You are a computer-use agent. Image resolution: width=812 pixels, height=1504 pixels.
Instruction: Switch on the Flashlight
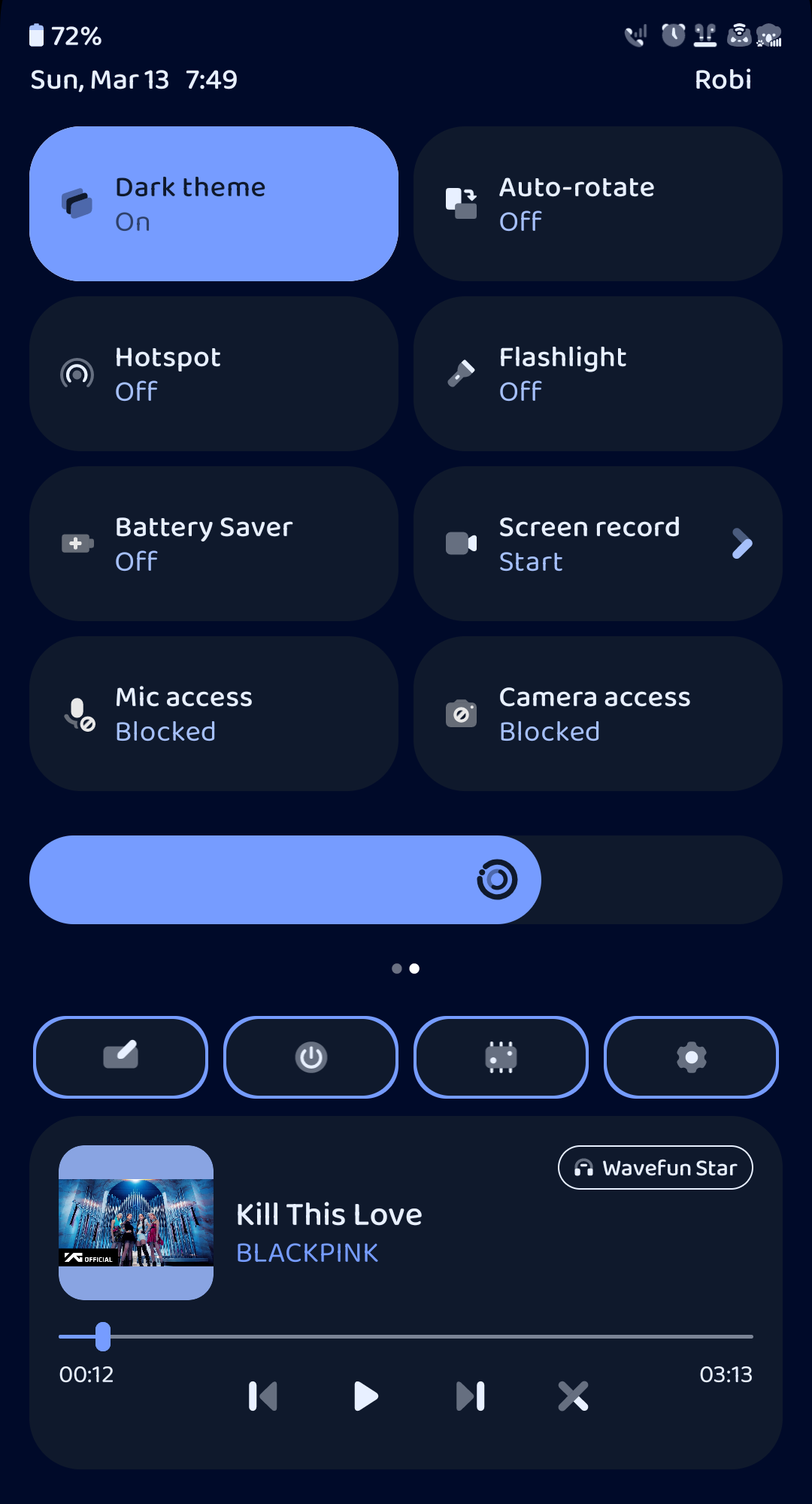[598, 374]
